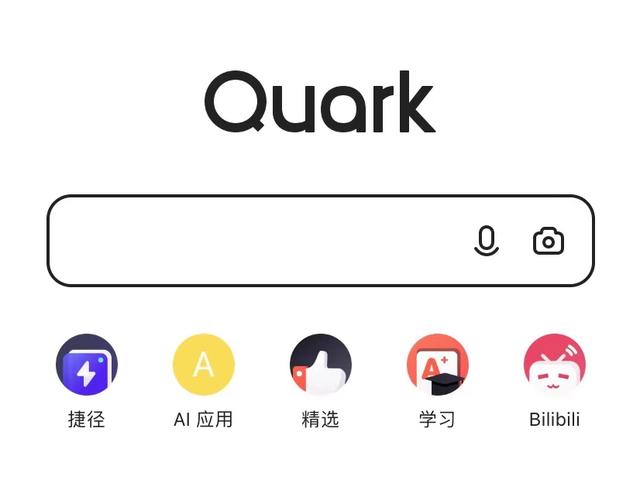Viewport: 640px width, 497px height.
Task: Open the 精选 shortcut
Action: [x=320, y=365]
